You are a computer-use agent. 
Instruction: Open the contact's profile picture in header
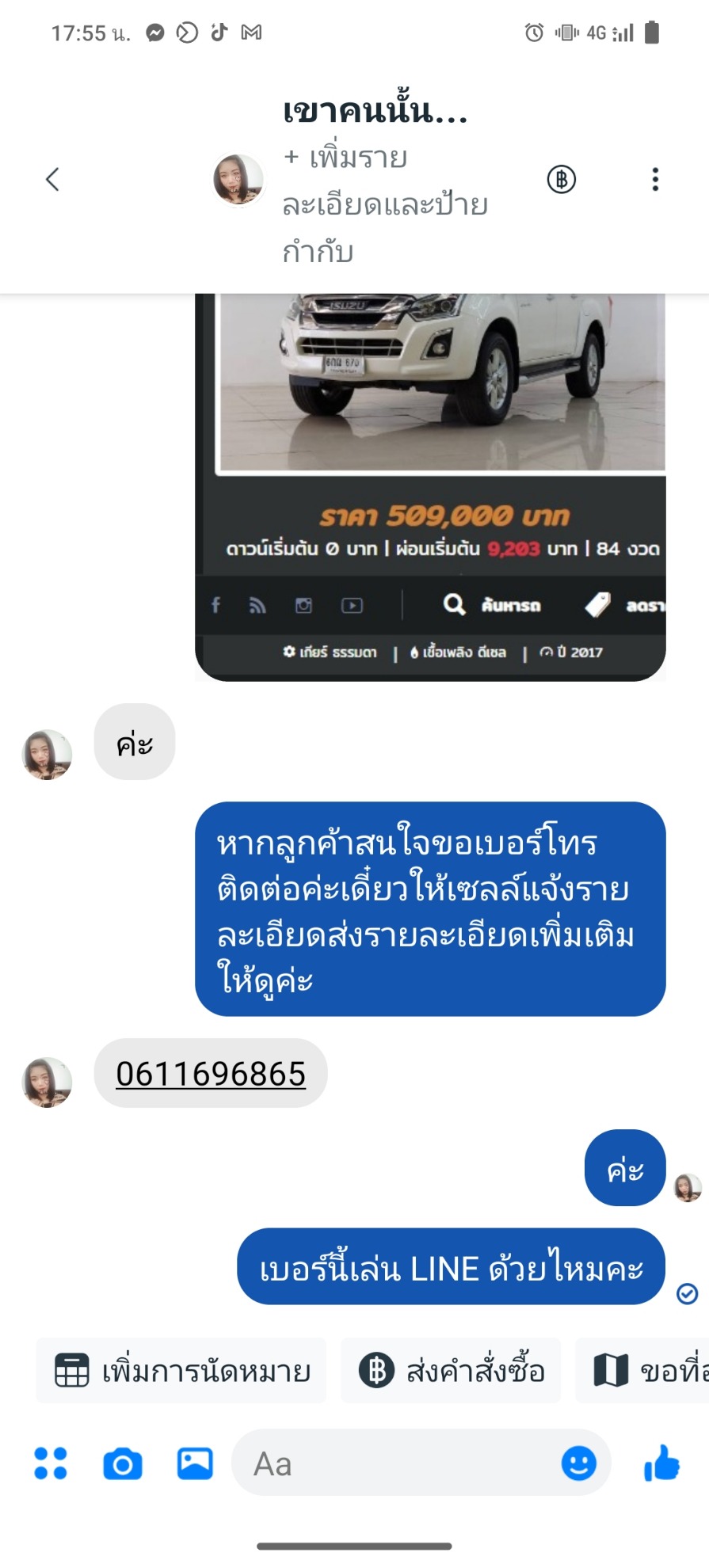coord(238,179)
